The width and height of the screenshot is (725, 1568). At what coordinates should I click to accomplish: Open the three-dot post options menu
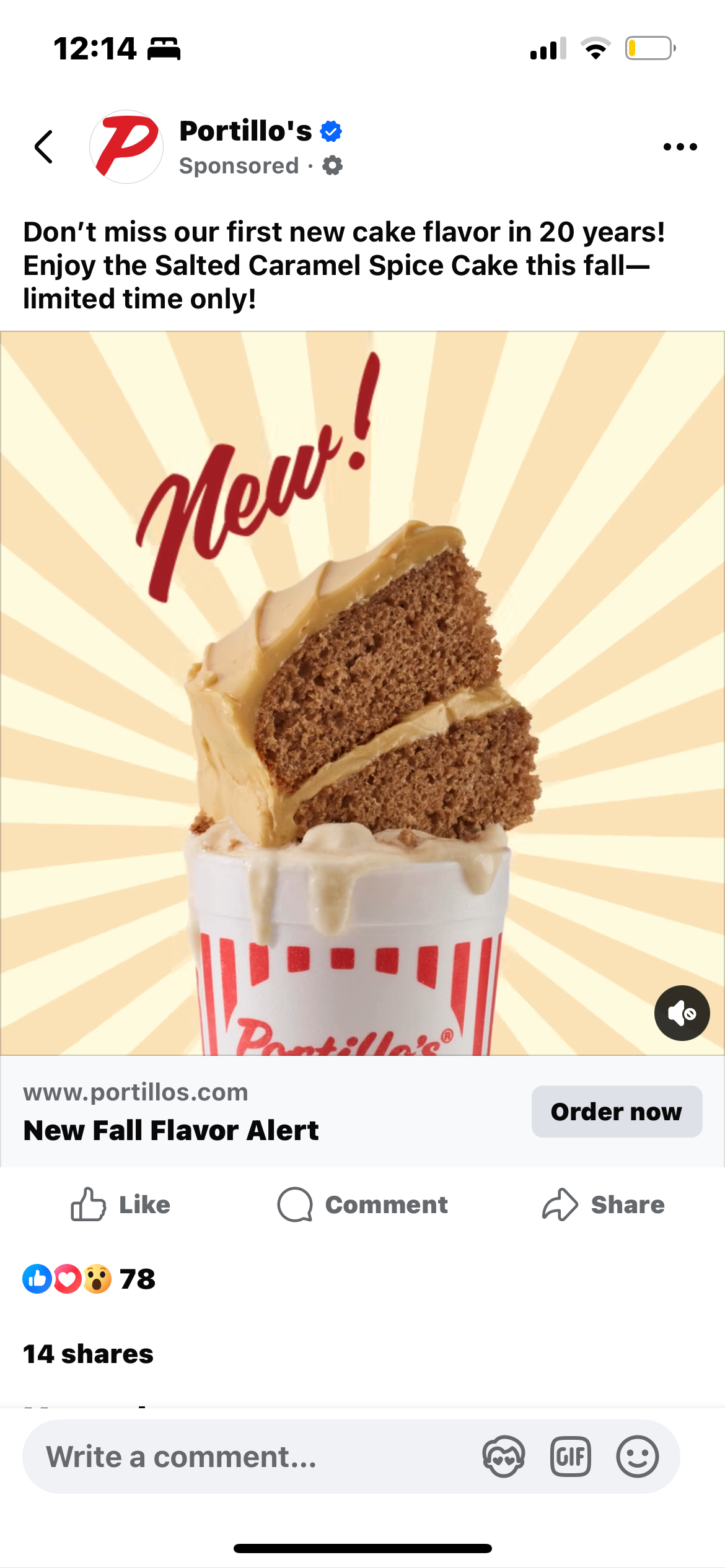[680, 147]
